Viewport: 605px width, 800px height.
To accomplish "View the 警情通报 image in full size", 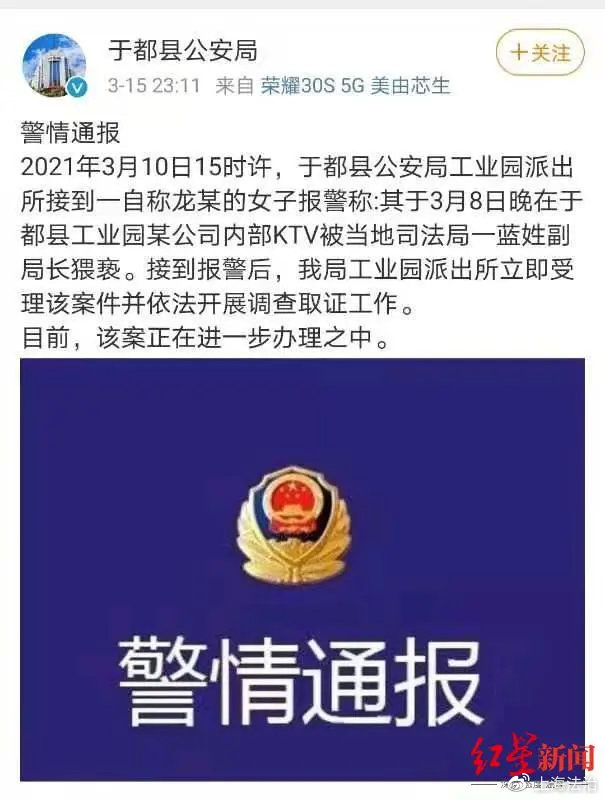I will [x=302, y=570].
